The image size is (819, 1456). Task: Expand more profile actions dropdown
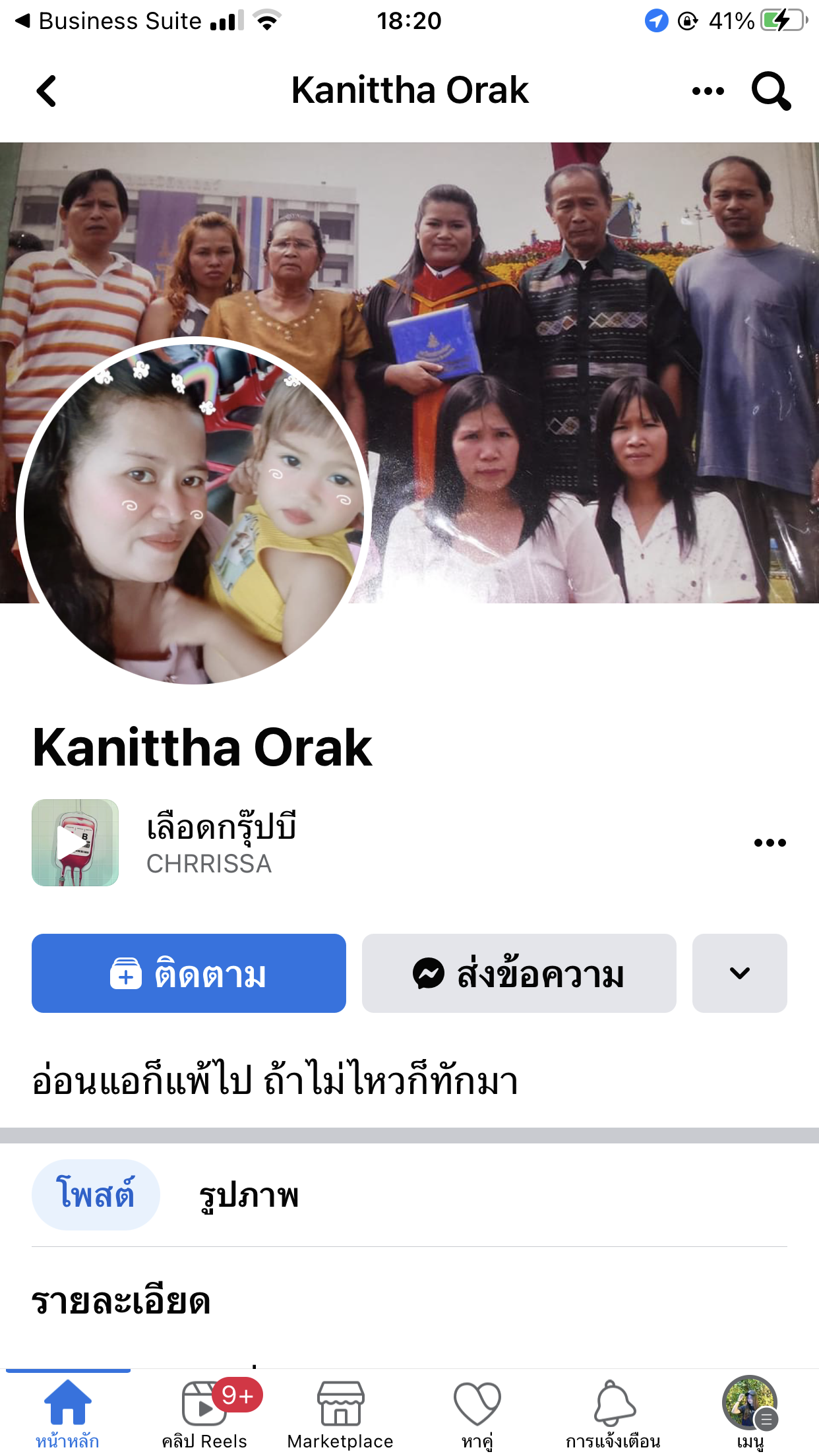[x=739, y=973]
